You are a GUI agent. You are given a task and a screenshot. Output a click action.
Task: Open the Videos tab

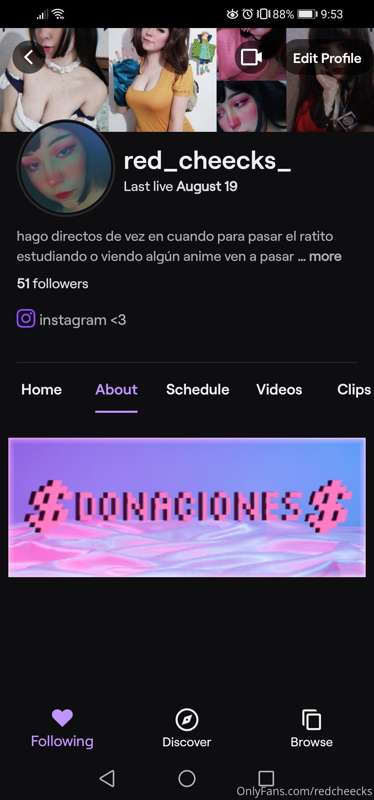(x=279, y=389)
